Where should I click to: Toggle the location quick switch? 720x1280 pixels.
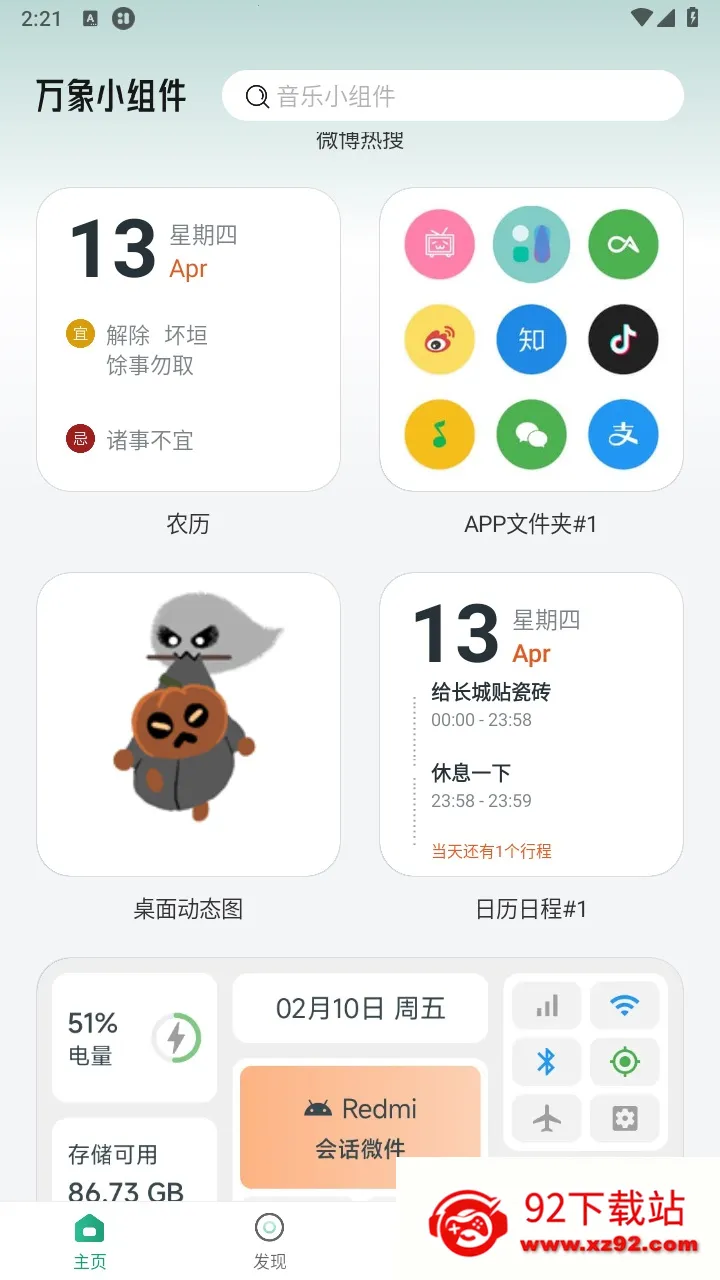click(624, 1062)
